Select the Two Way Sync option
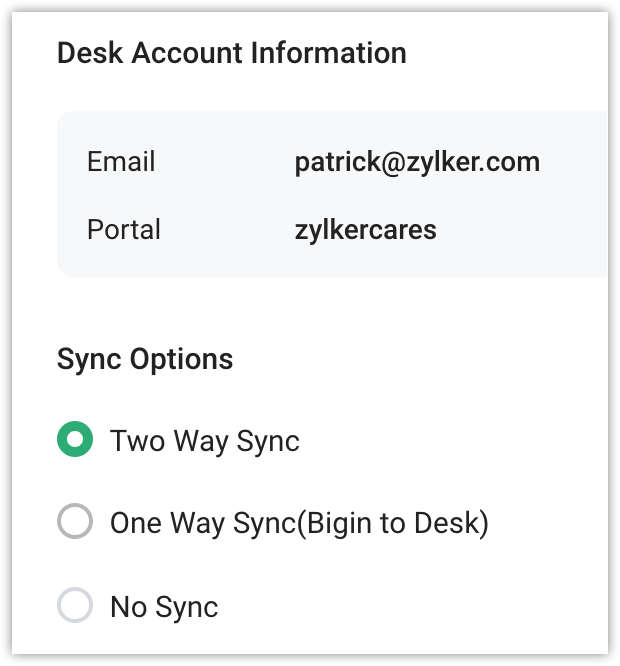 coord(75,440)
